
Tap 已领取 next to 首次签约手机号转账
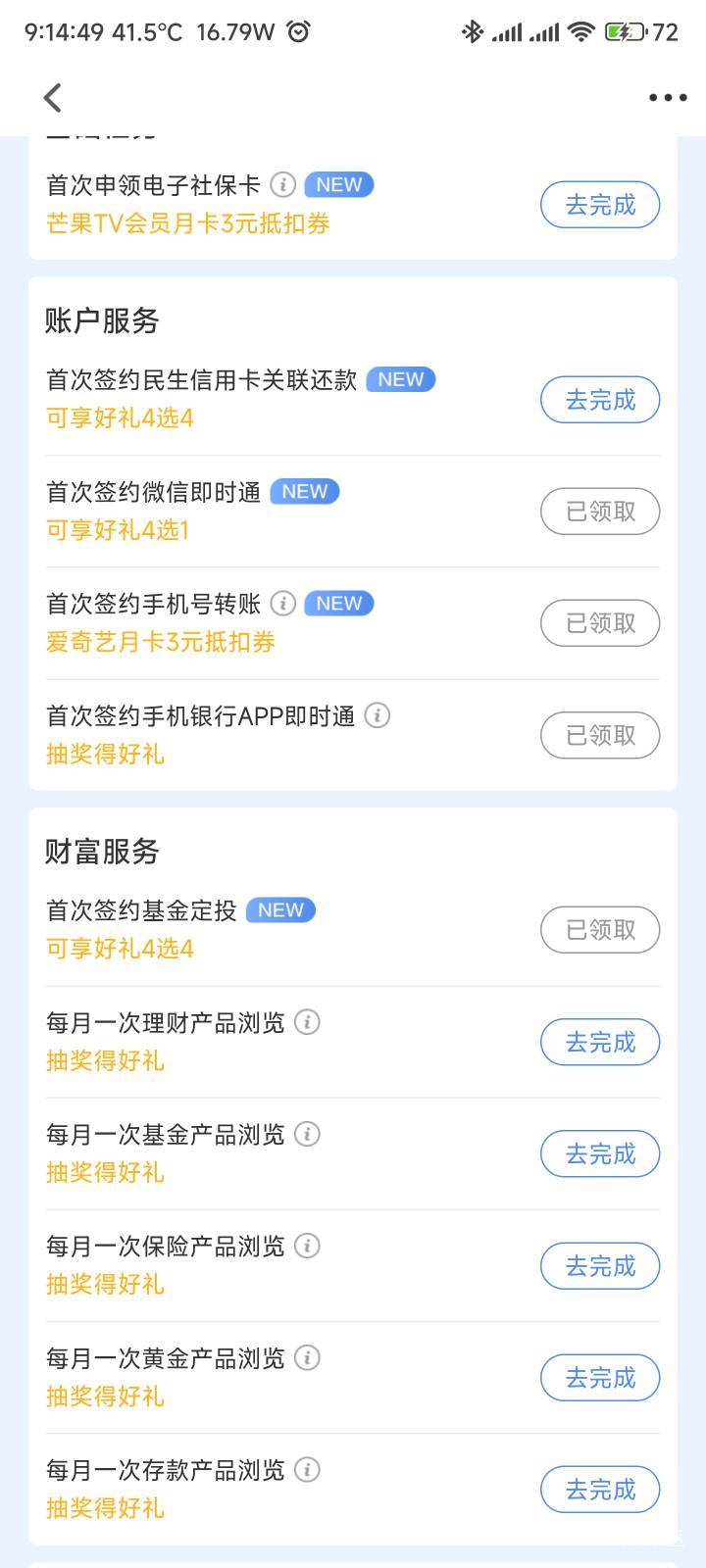pos(600,623)
